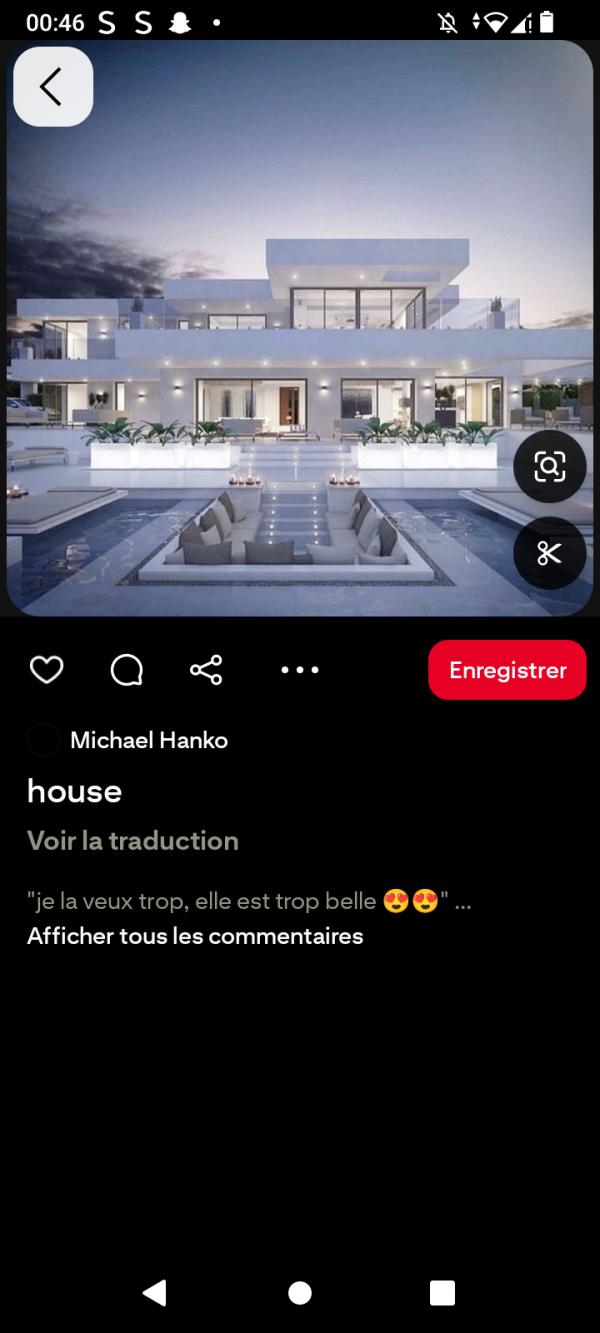Tap the system home button
The height and width of the screenshot is (1333, 600).
(300, 1293)
